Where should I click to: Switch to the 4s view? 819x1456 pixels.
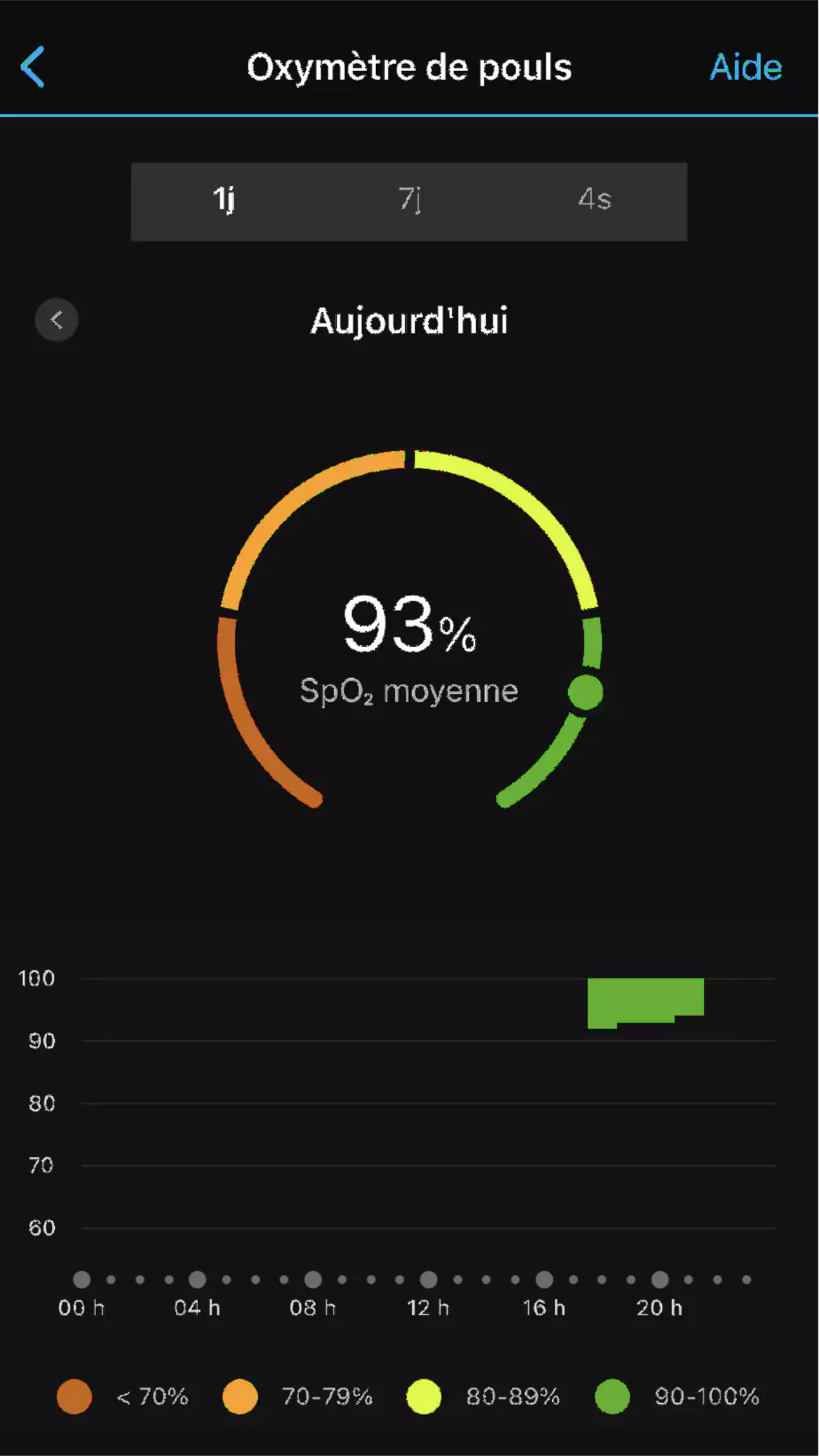tap(595, 200)
